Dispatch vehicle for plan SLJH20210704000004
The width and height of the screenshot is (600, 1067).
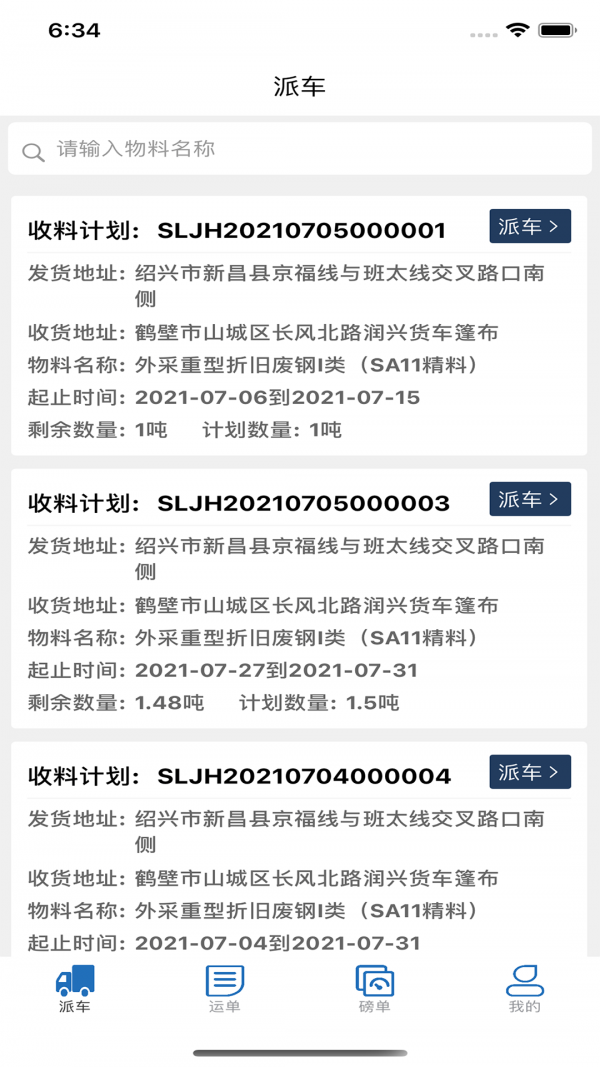(530, 771)
